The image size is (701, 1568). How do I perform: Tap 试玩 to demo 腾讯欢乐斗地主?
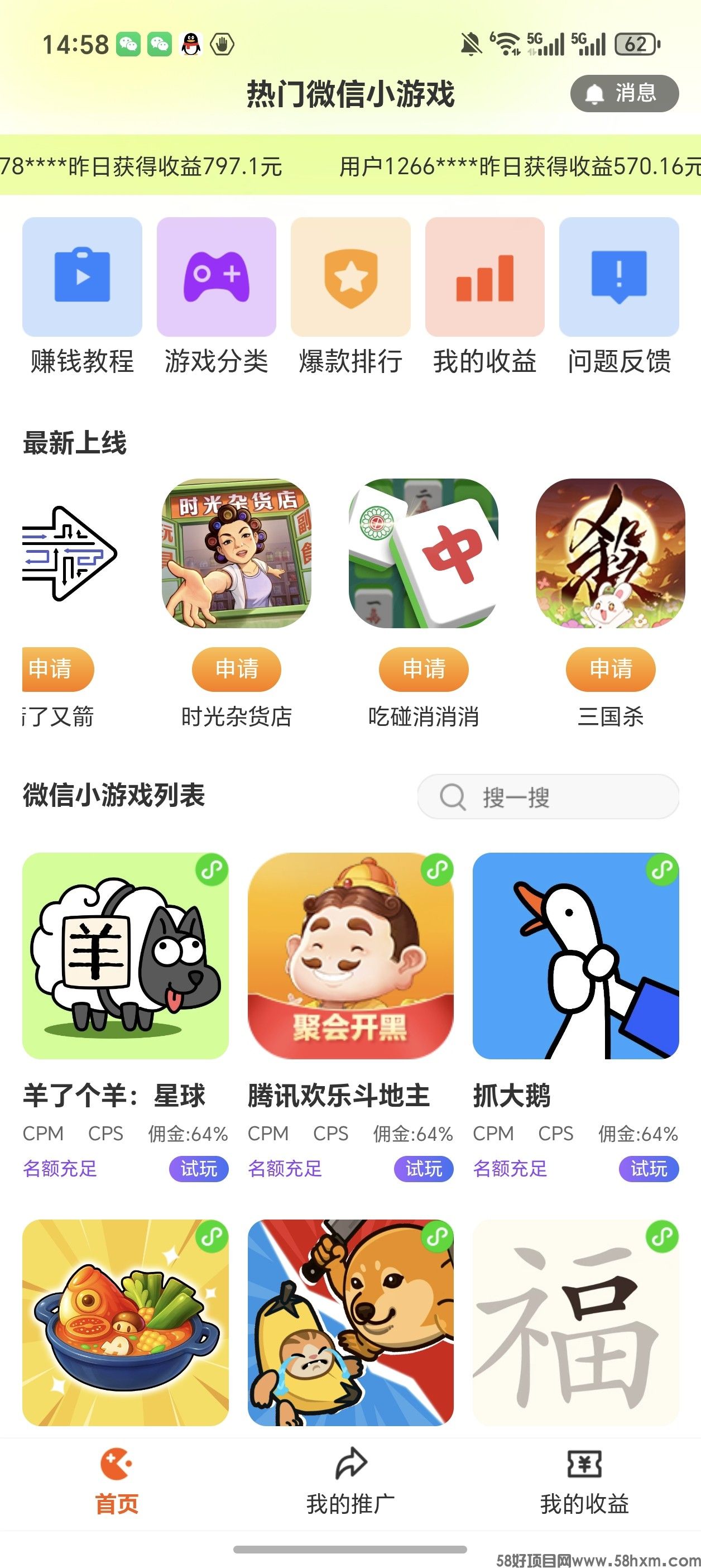pyautogui.click(x=424, y=1169)
